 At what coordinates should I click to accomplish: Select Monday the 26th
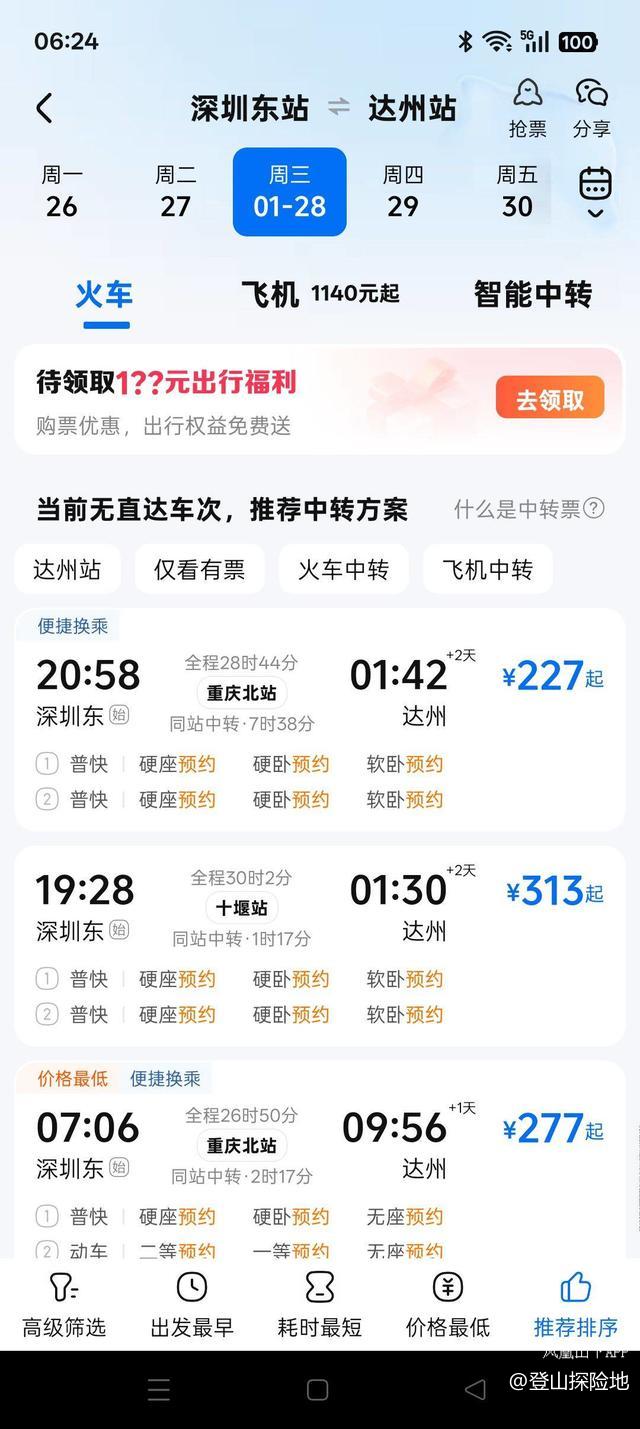(x=62, y=192)
